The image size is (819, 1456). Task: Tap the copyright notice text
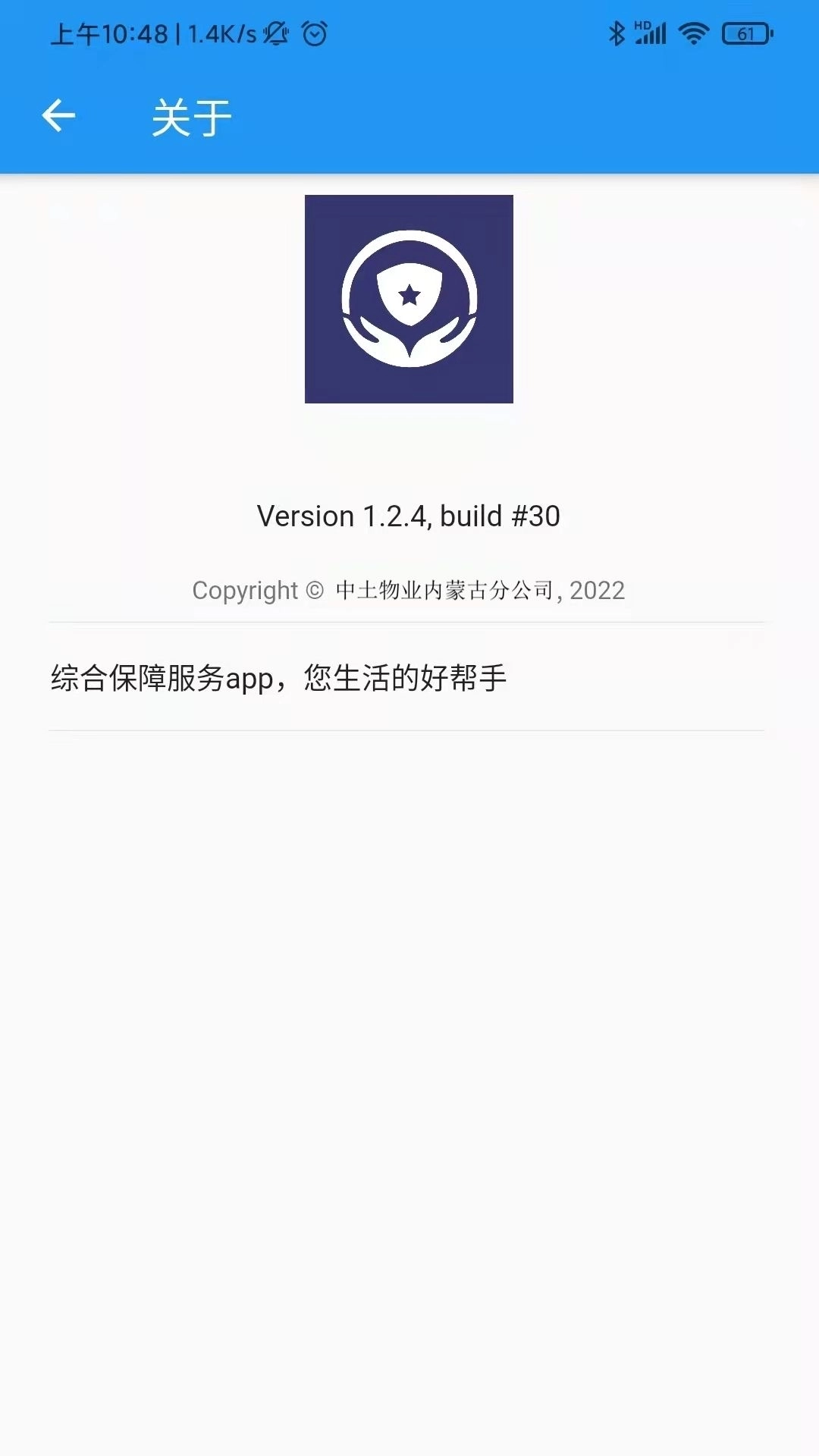[x=407, y=590]
